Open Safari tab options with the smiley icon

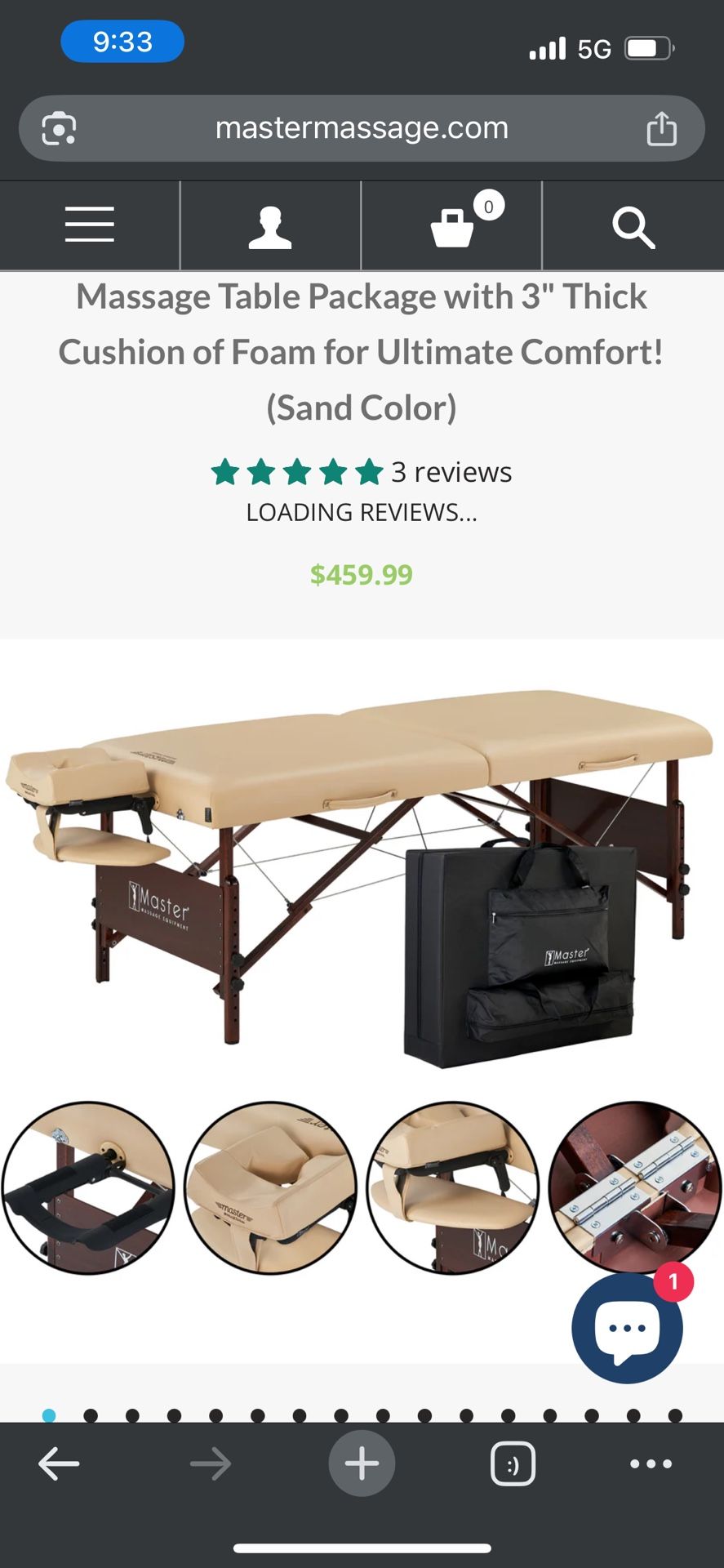click(513, 1463)
